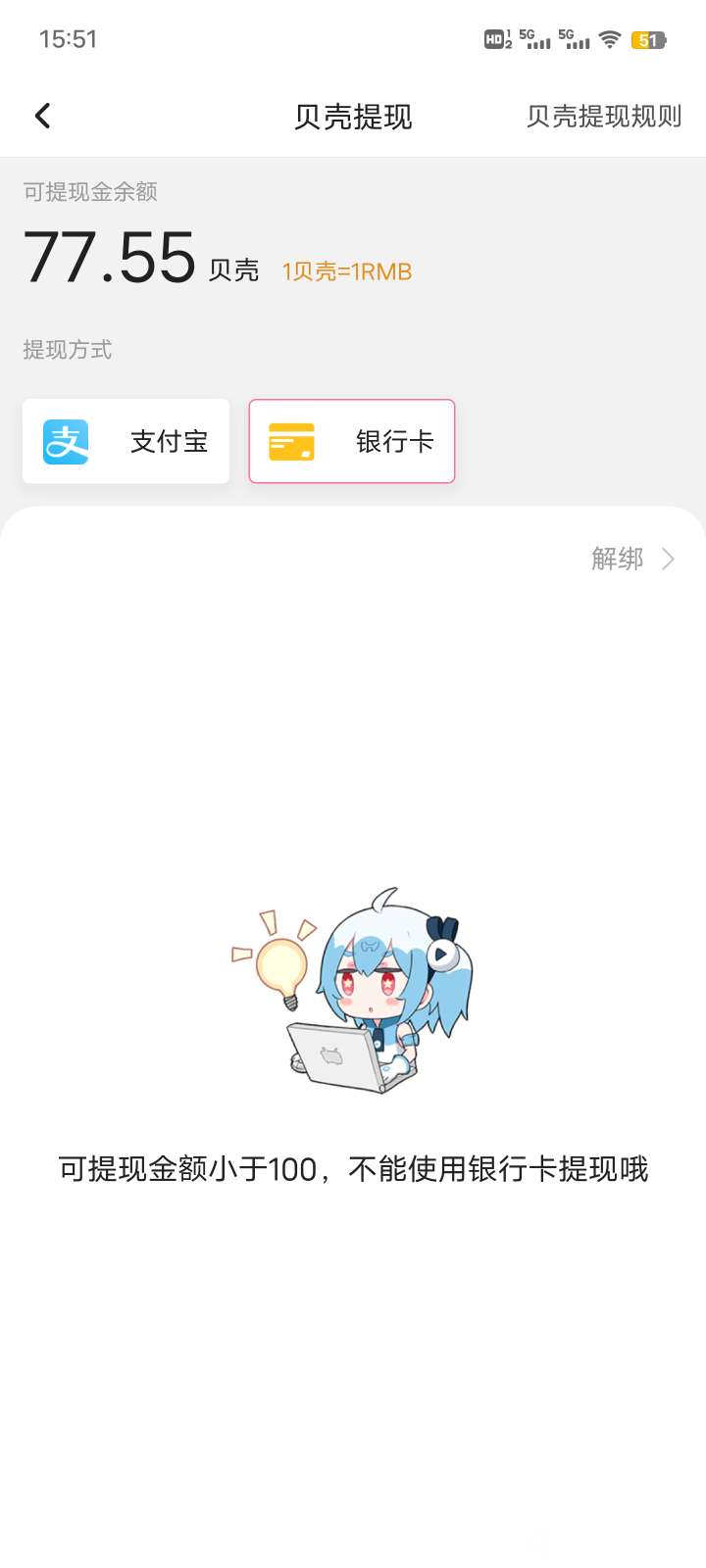
Task: Go back using the top-left arrow
Action: [42, 117]
